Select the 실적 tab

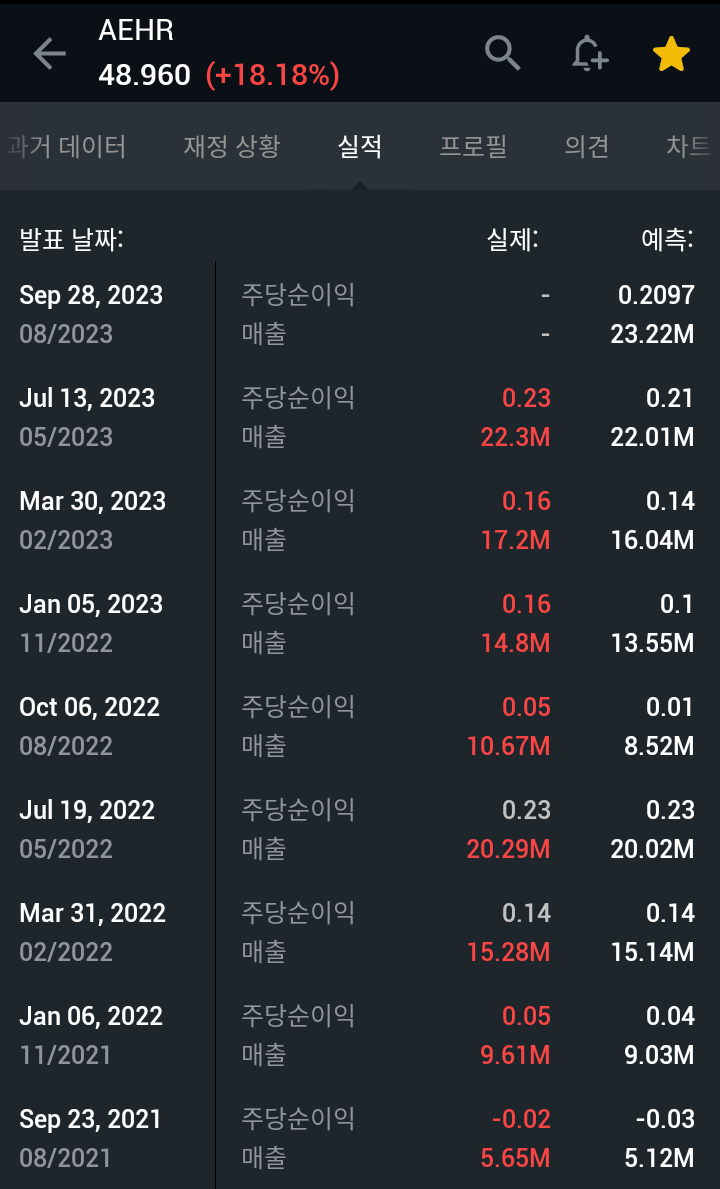[x=360, y=146]
